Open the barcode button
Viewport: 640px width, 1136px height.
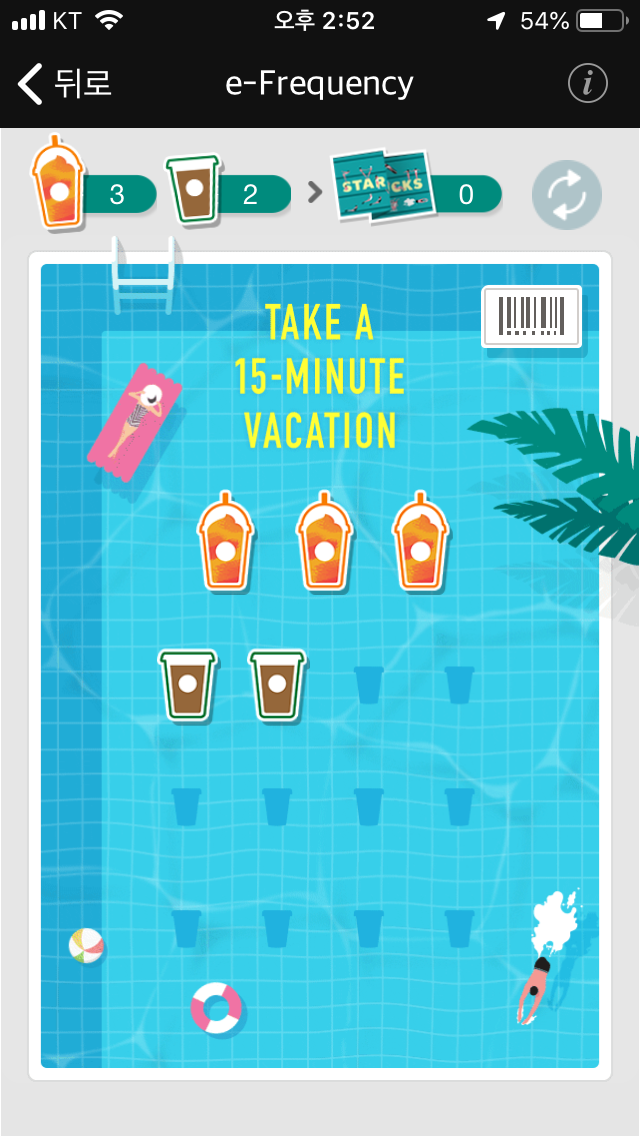(531, 316)
